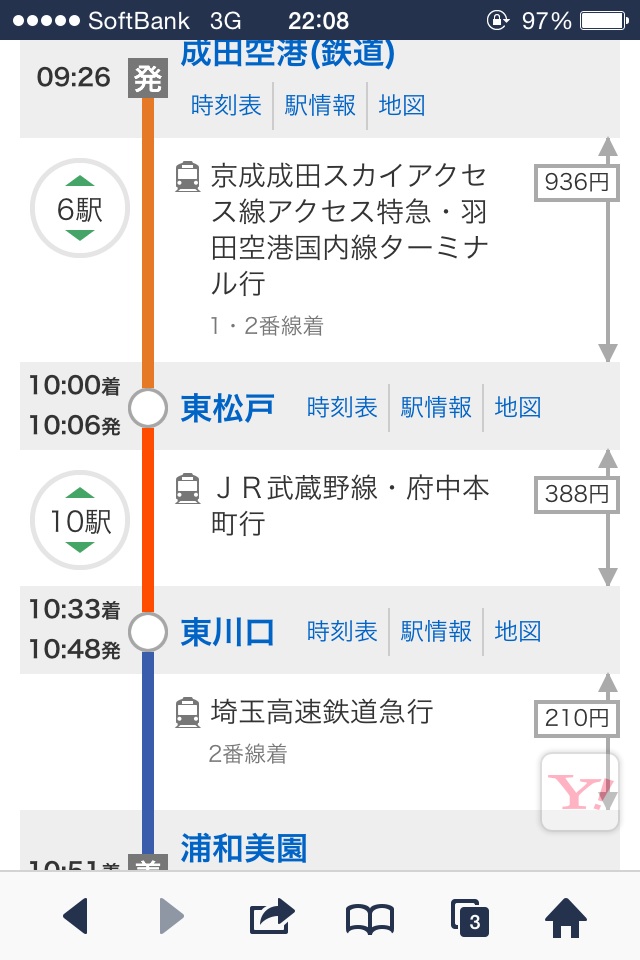The height and width of the screenshot is (960, 640).
Task: Check 駅情報 for 東川口
Action: tap(436, 631)
